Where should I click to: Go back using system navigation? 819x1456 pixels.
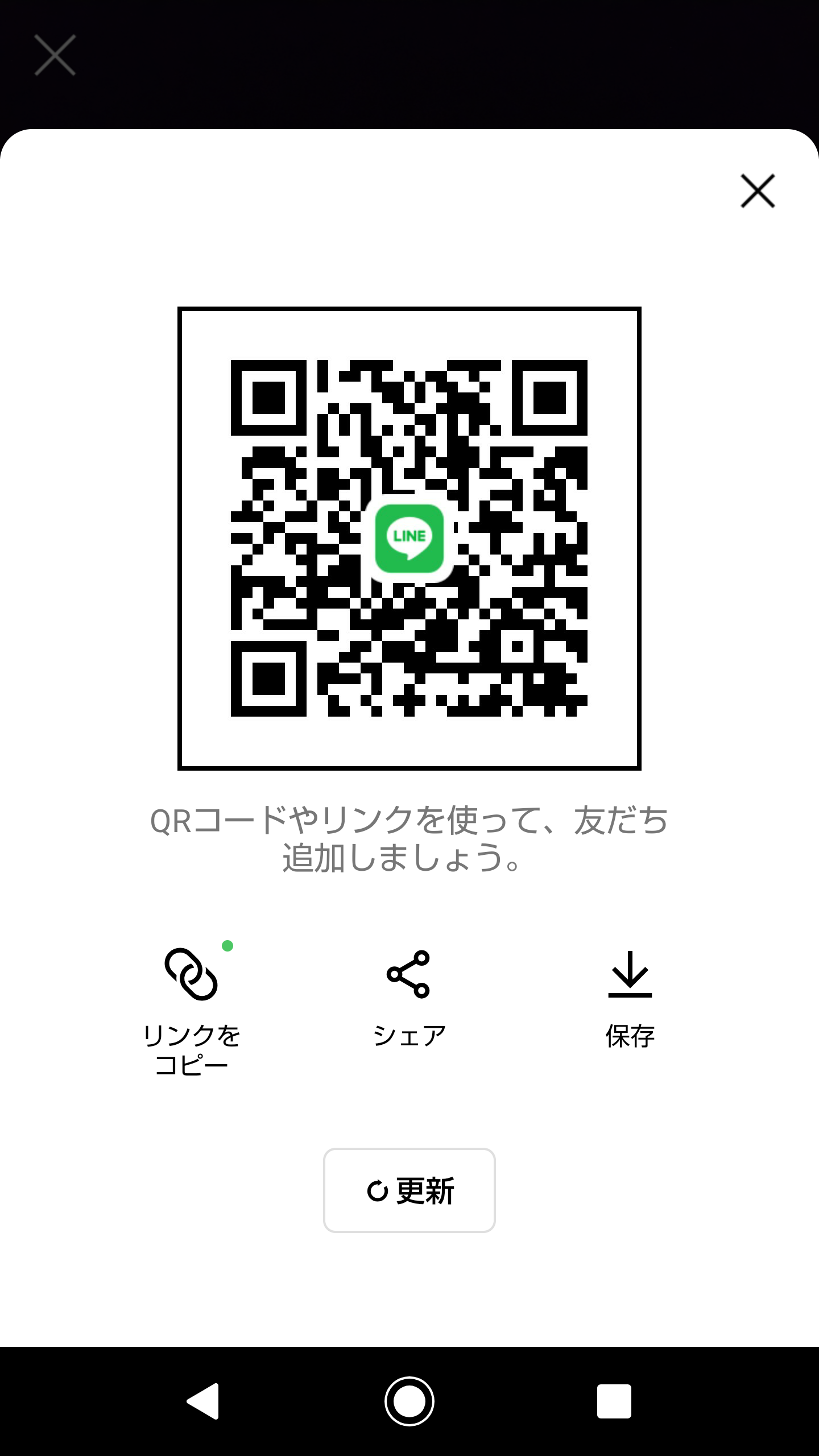tap(204, 1401)
